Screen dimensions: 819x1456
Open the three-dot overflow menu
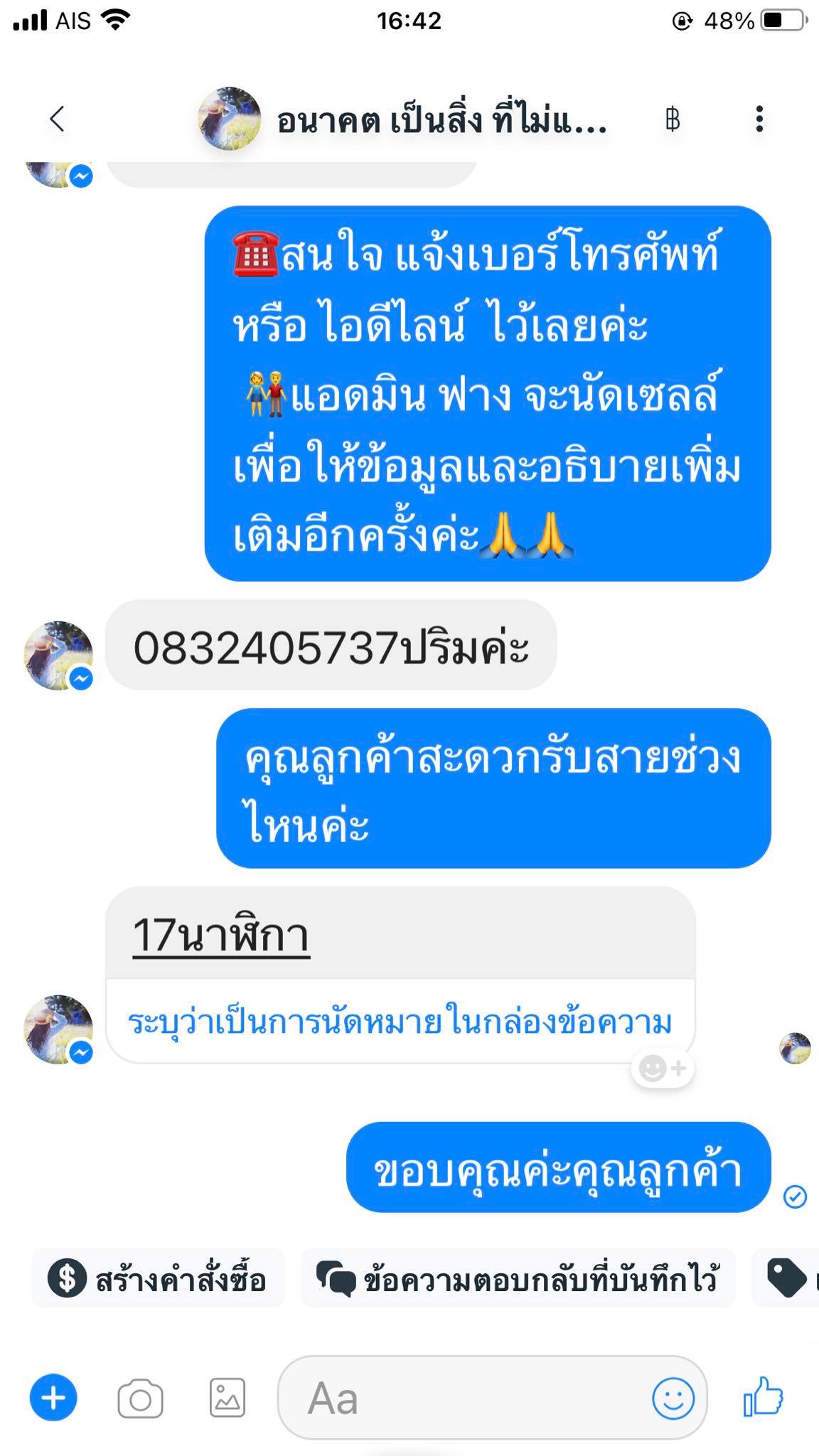pos(759,119)
